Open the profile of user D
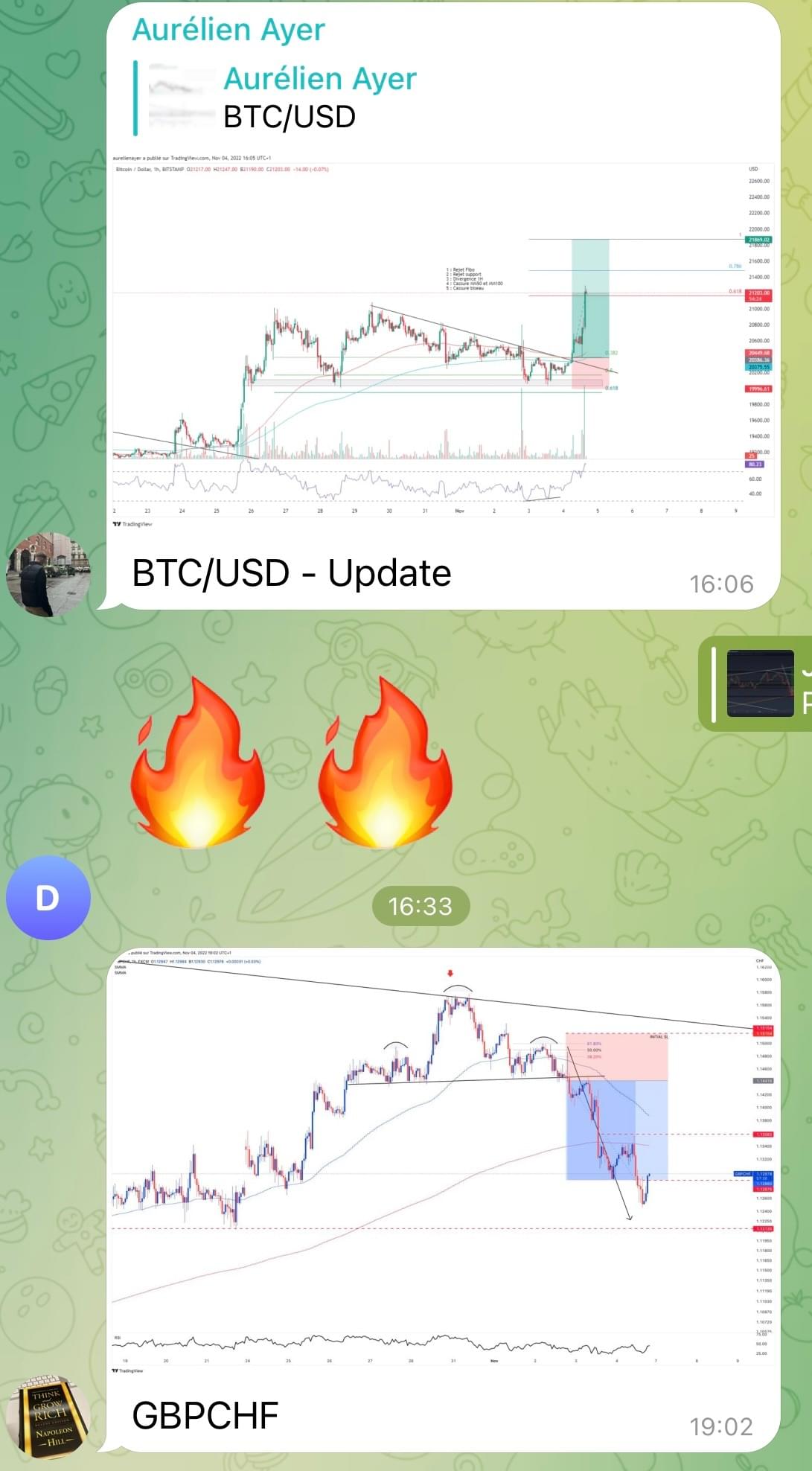 point(48,897)
